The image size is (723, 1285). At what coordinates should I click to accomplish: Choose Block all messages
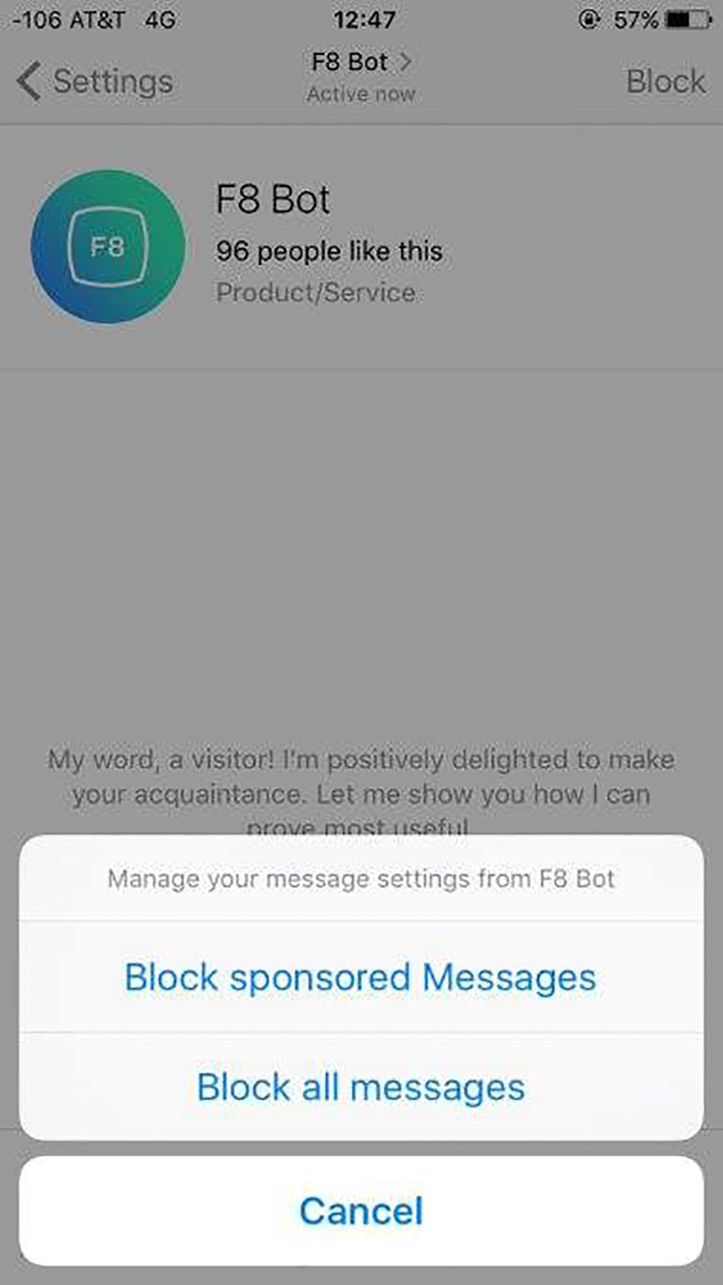point(361,1087)
